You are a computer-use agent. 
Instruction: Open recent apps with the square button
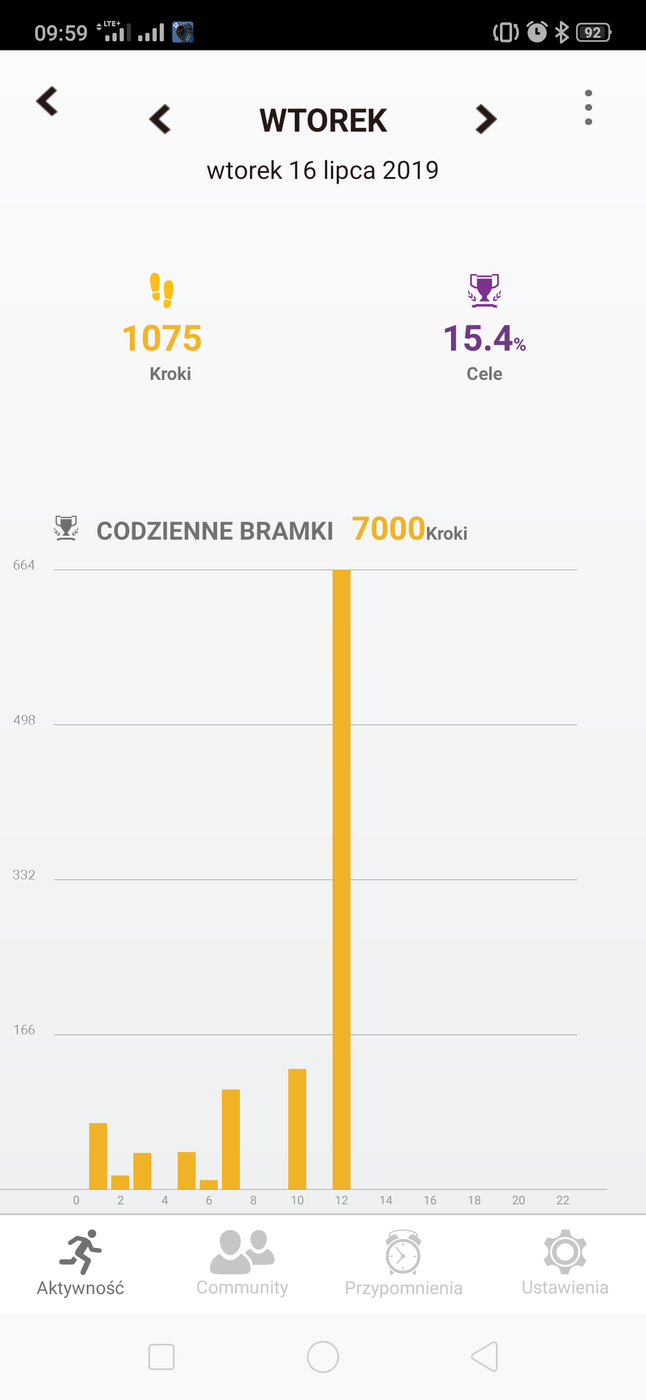[x=161, y=1357]
